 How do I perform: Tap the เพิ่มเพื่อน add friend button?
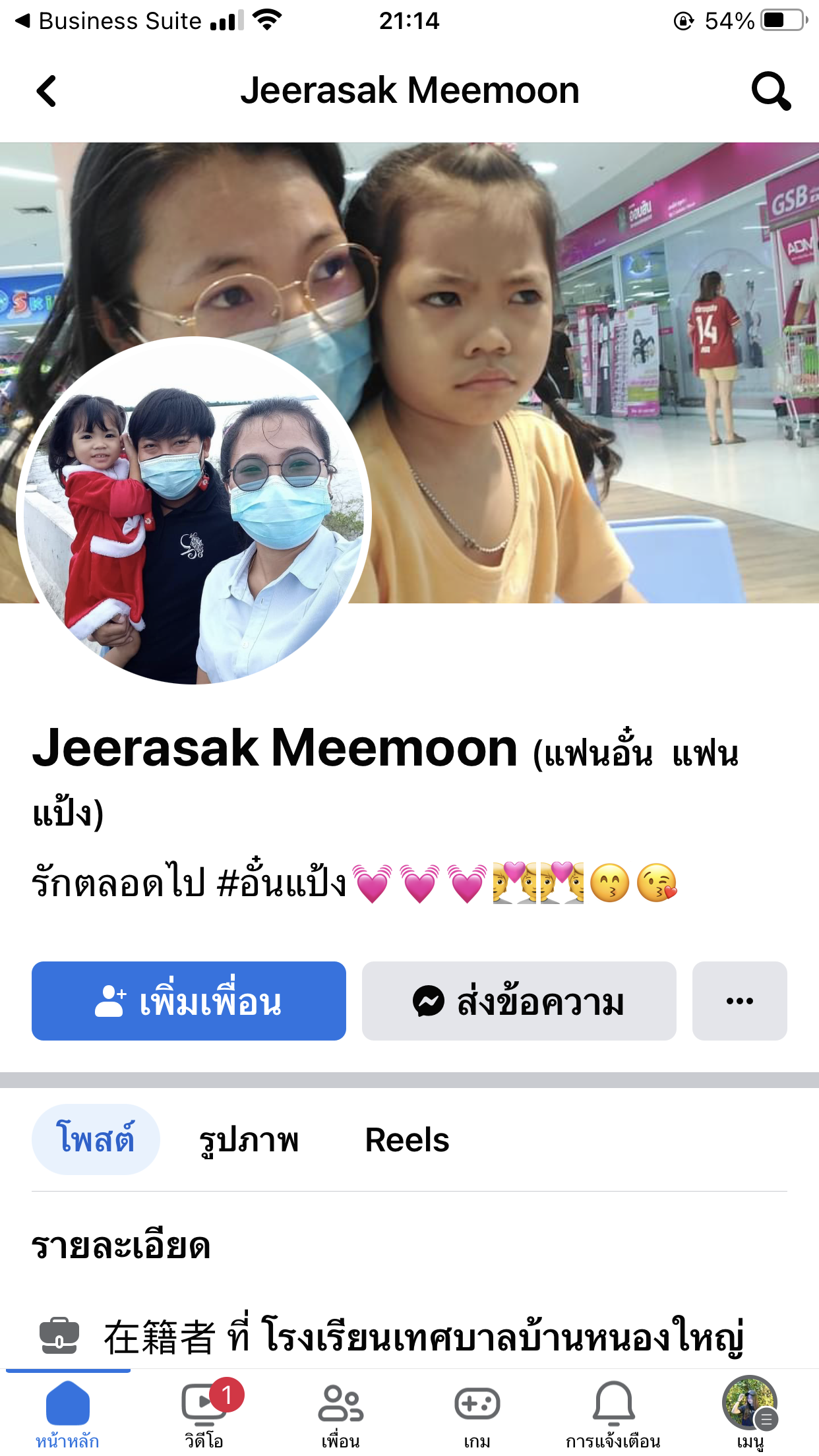pyautogui.click(x=189, y=1001)
